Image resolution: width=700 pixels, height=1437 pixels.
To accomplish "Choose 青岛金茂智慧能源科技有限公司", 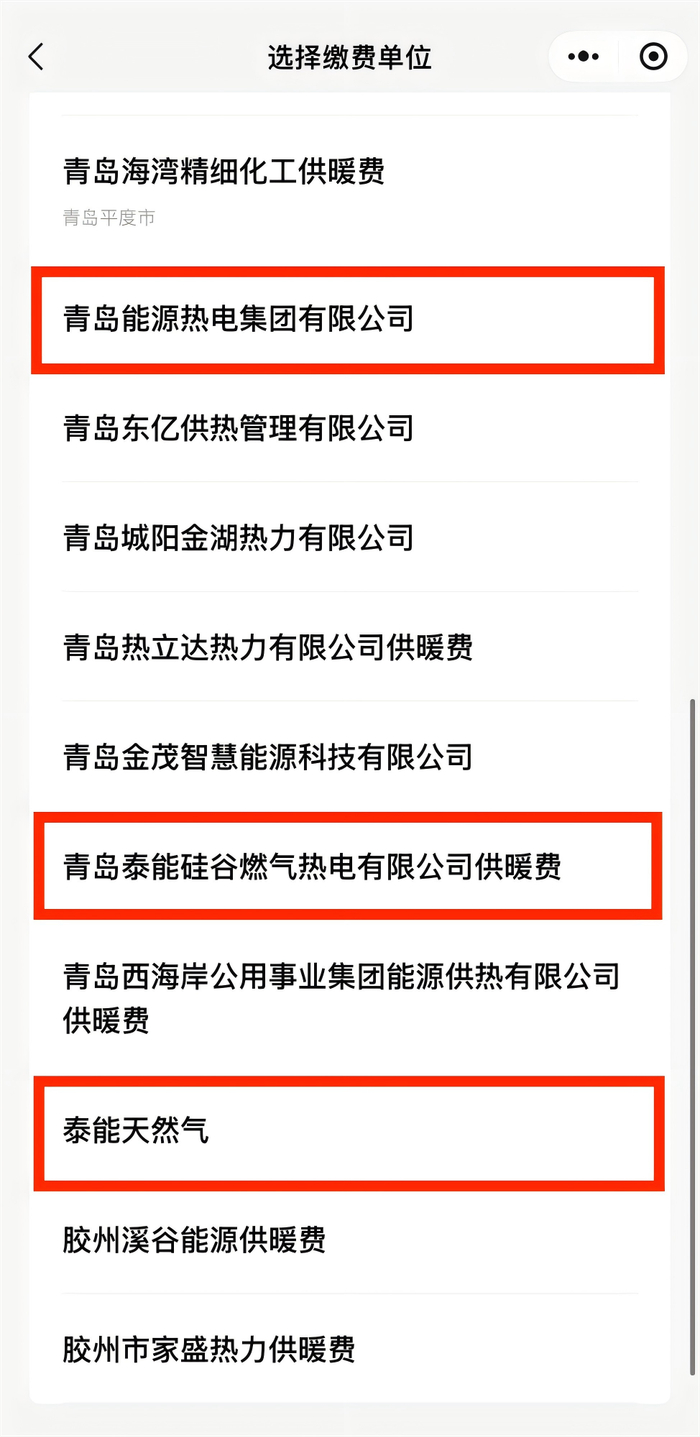I will click(x=350, y=755).
